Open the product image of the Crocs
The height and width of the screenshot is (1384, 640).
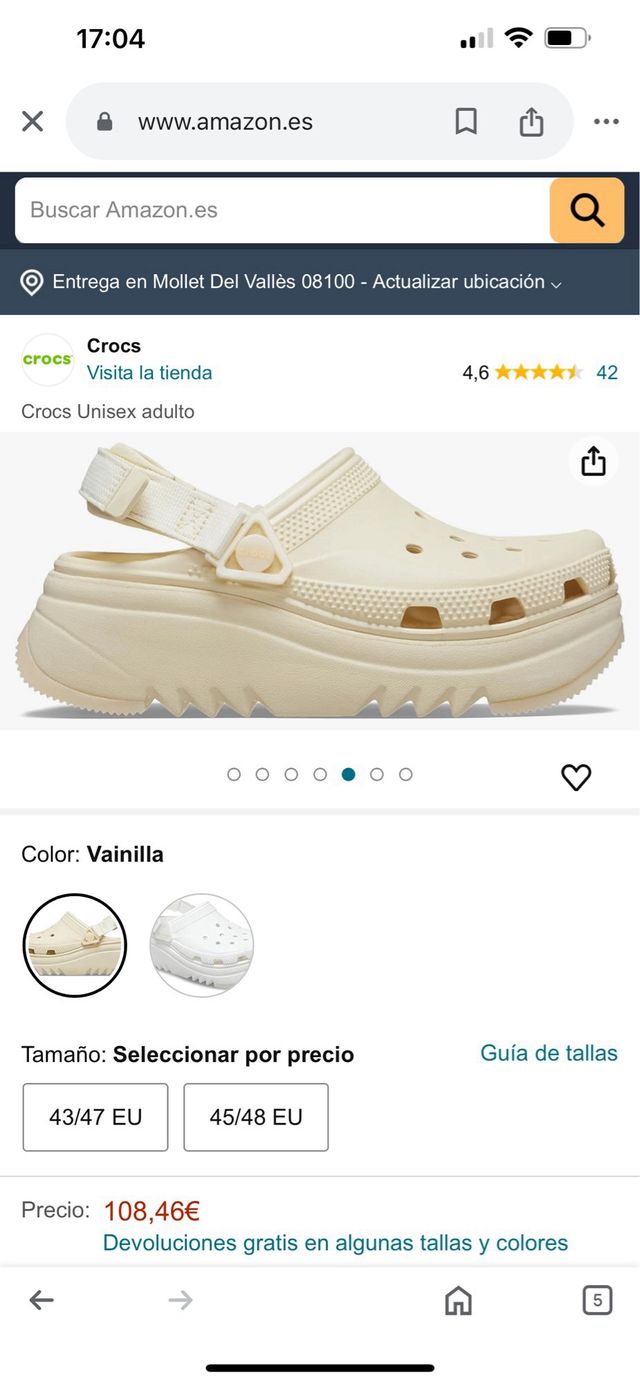coord(320,580)
